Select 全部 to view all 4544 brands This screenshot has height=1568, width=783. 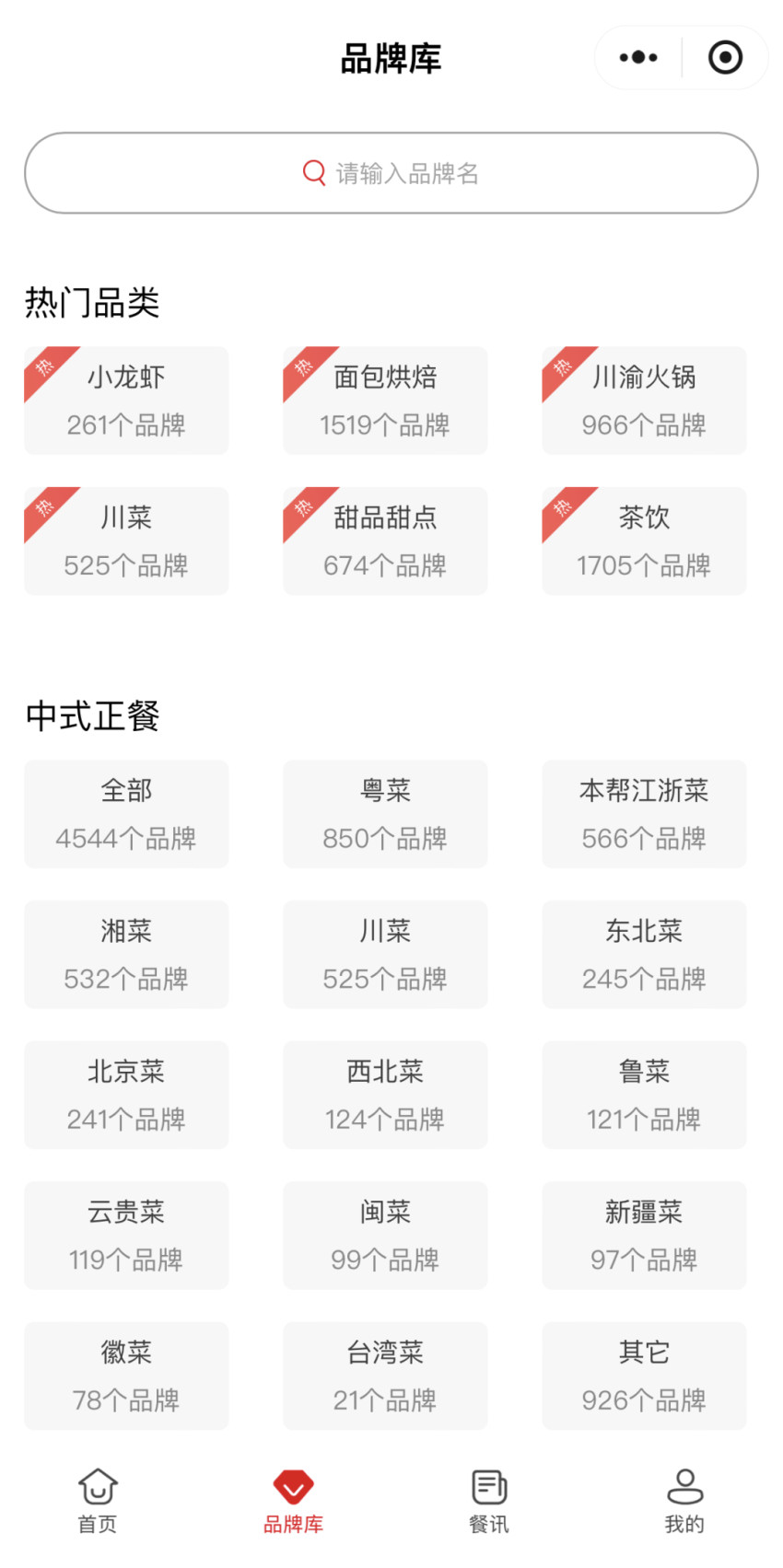click(x=125, y=813)
